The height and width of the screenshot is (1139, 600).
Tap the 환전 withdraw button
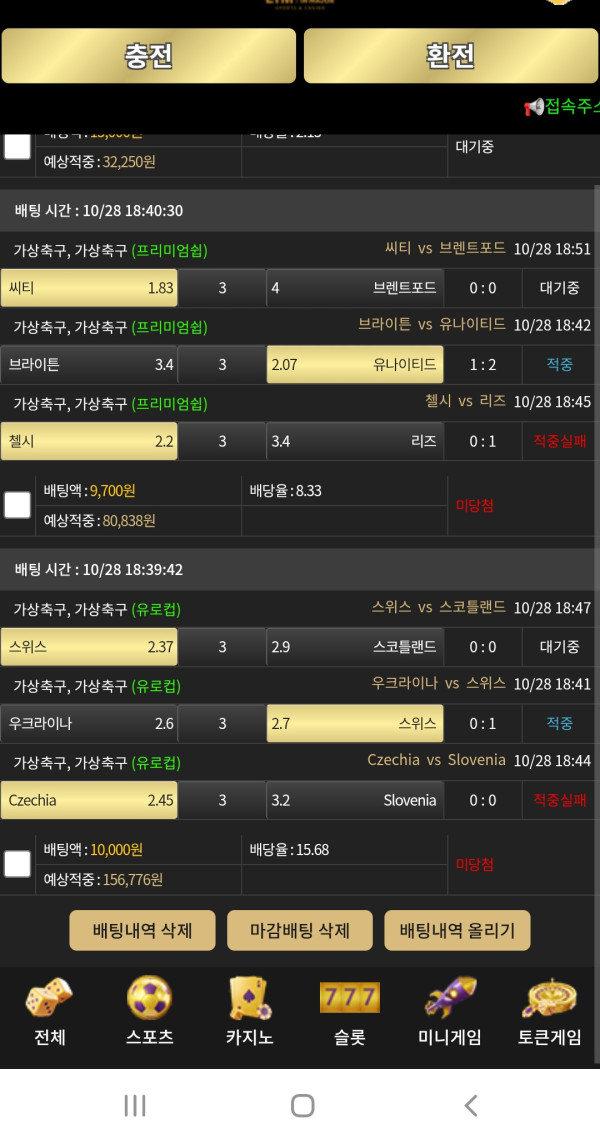point(450,56)
